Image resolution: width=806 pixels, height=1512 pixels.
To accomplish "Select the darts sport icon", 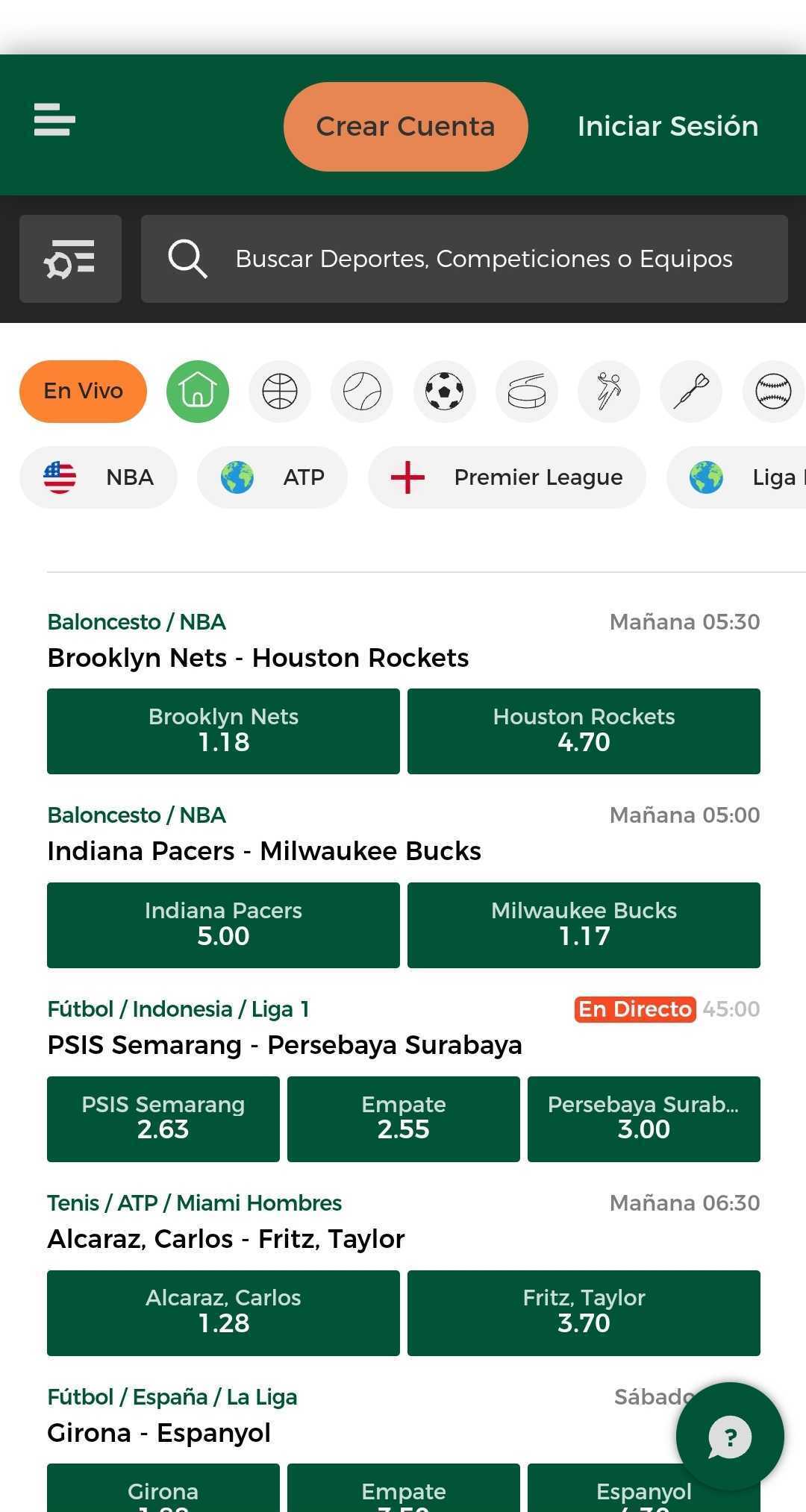I will pyautogui.click(x=691, y=391).
